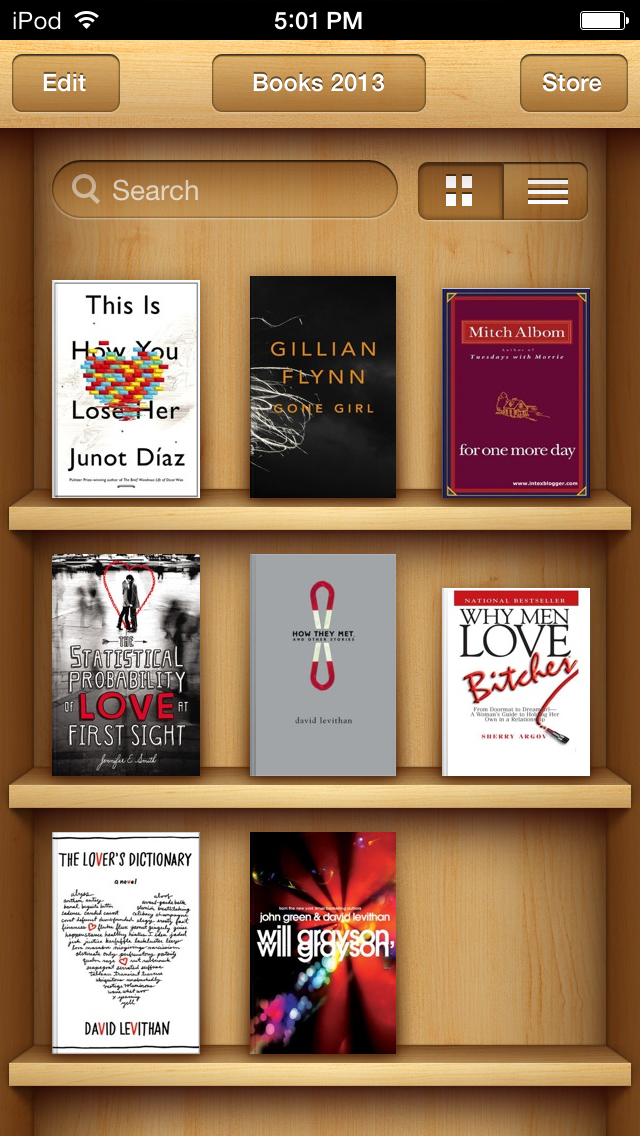Switch to grid bookshelf view
This screenshot has width=640, height=1136.
pyautogui.click(x=460, y=190)
